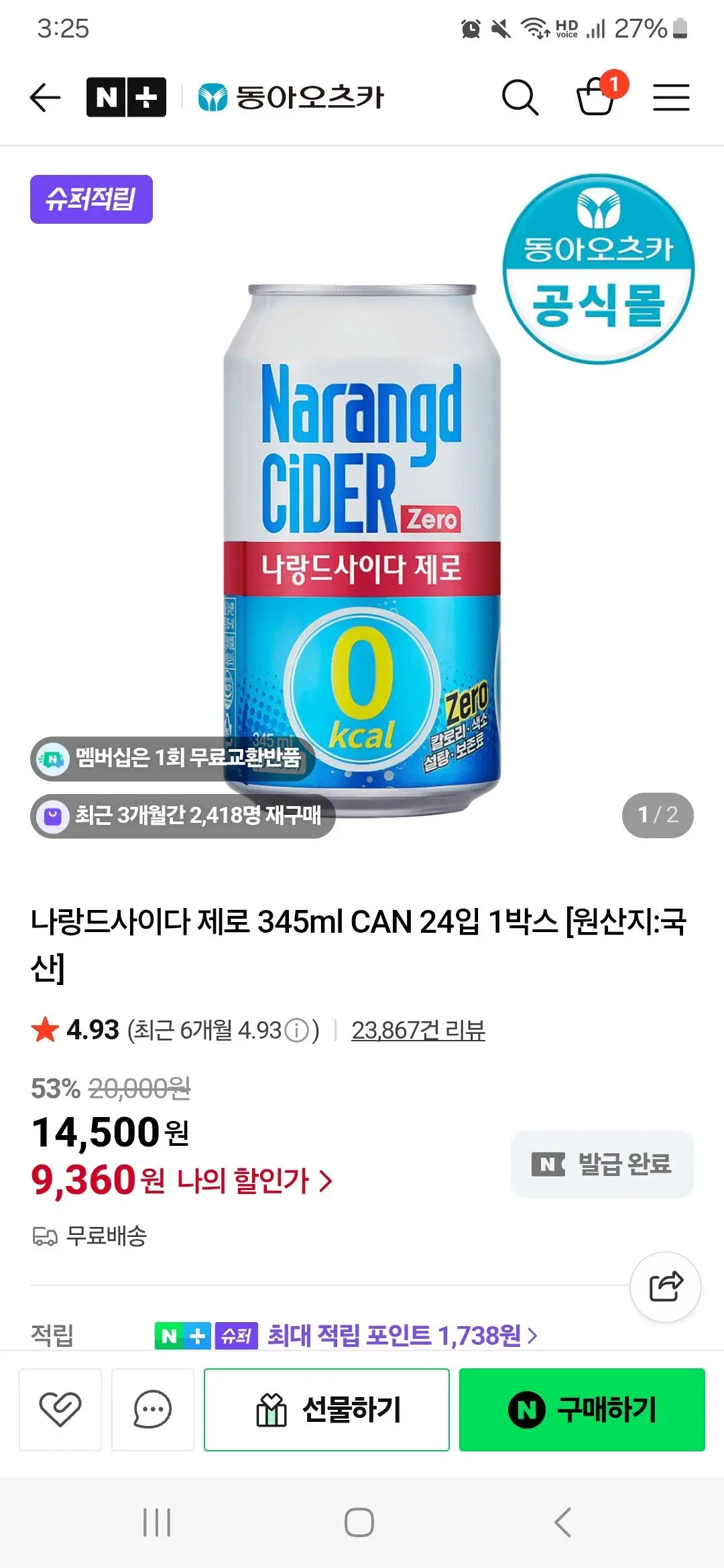
Task: Open the search magnifier
Action: pyautogui.click(x=520, y=98)
